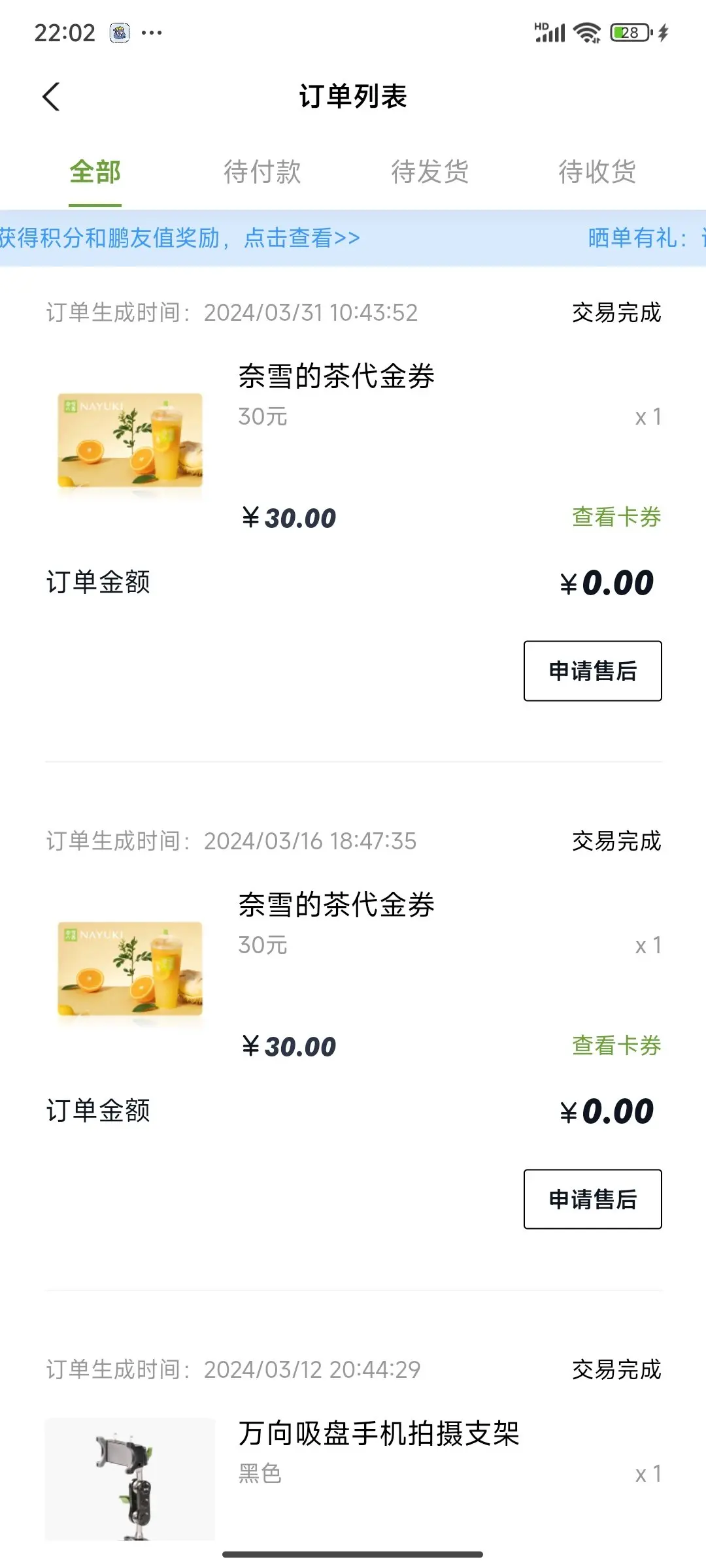
Task: View card voucher for the 03/31 order
Action: (x=616, y=517)
